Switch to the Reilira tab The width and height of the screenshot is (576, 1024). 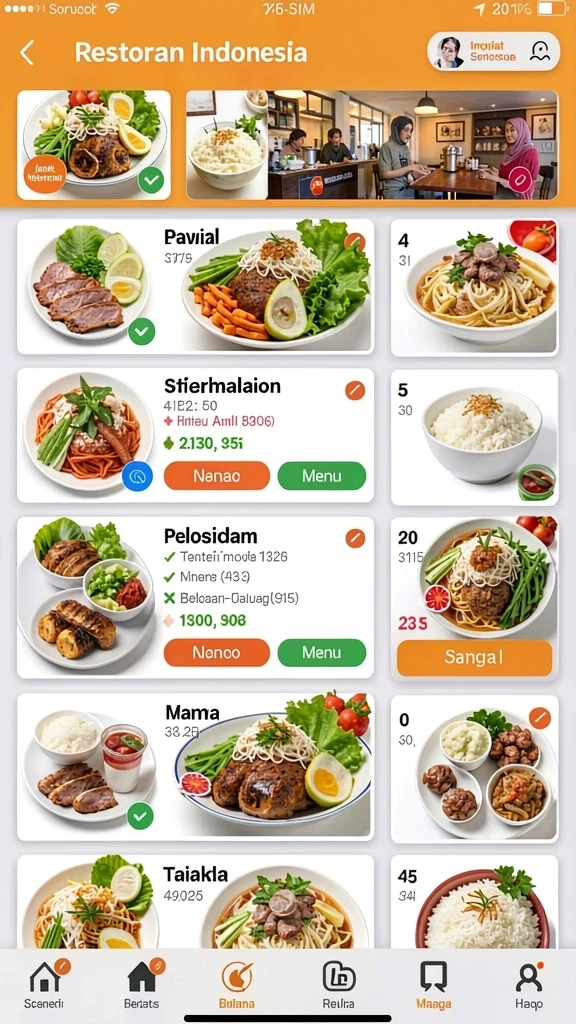(x=338, y=985)
